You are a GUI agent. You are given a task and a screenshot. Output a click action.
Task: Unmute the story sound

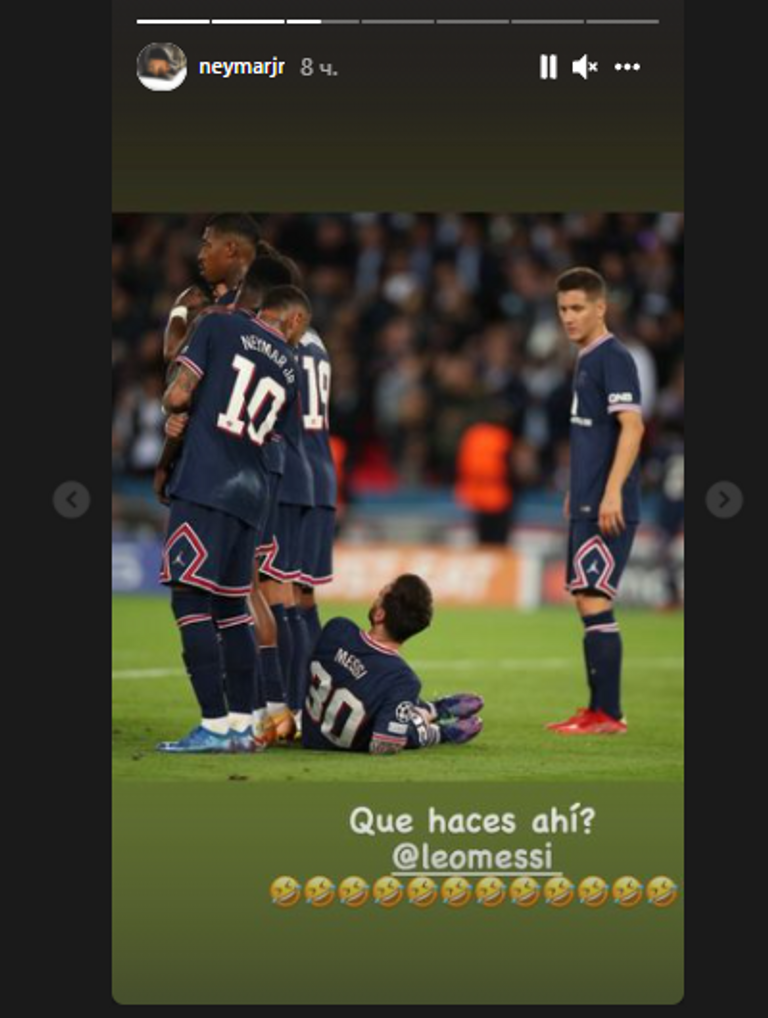coord(585,67)
